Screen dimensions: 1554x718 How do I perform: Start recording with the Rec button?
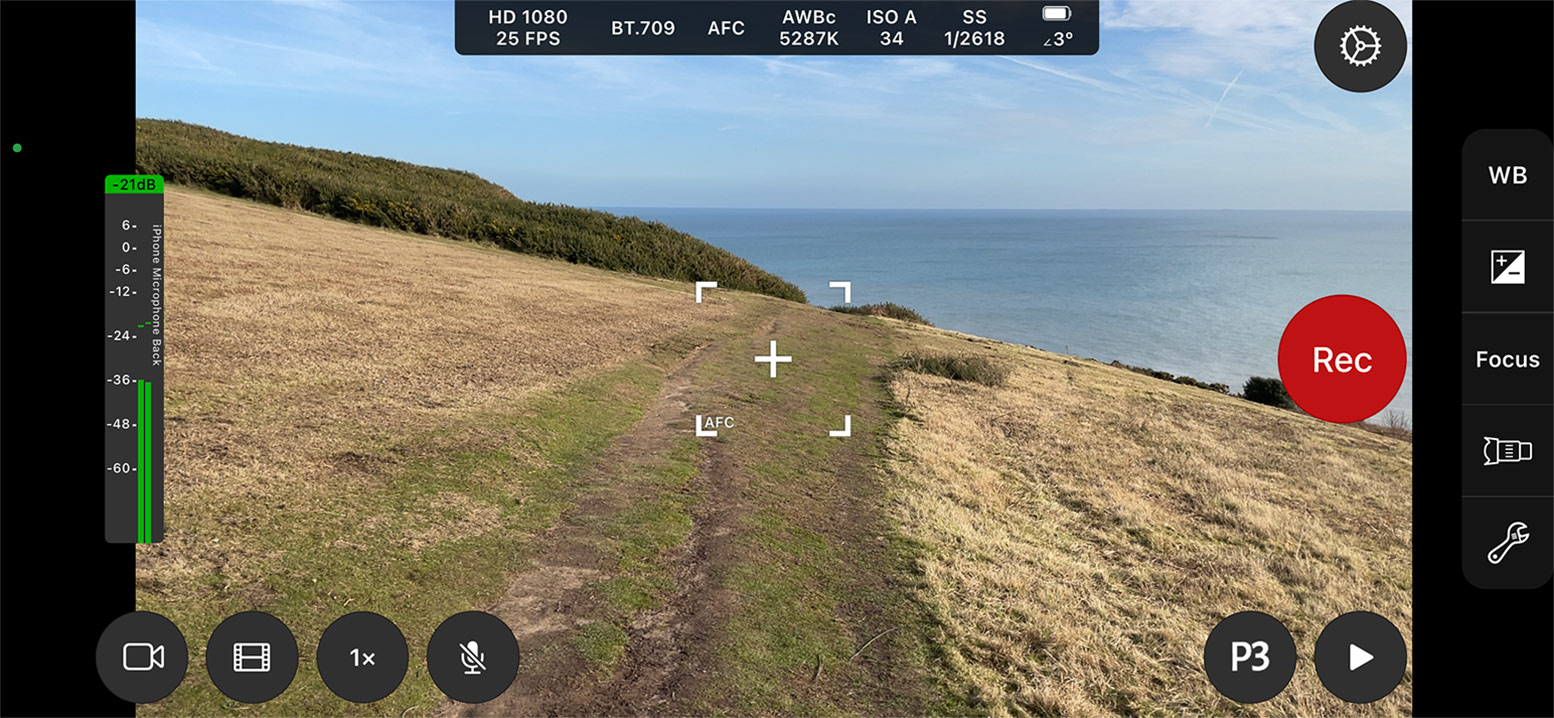1341,359
